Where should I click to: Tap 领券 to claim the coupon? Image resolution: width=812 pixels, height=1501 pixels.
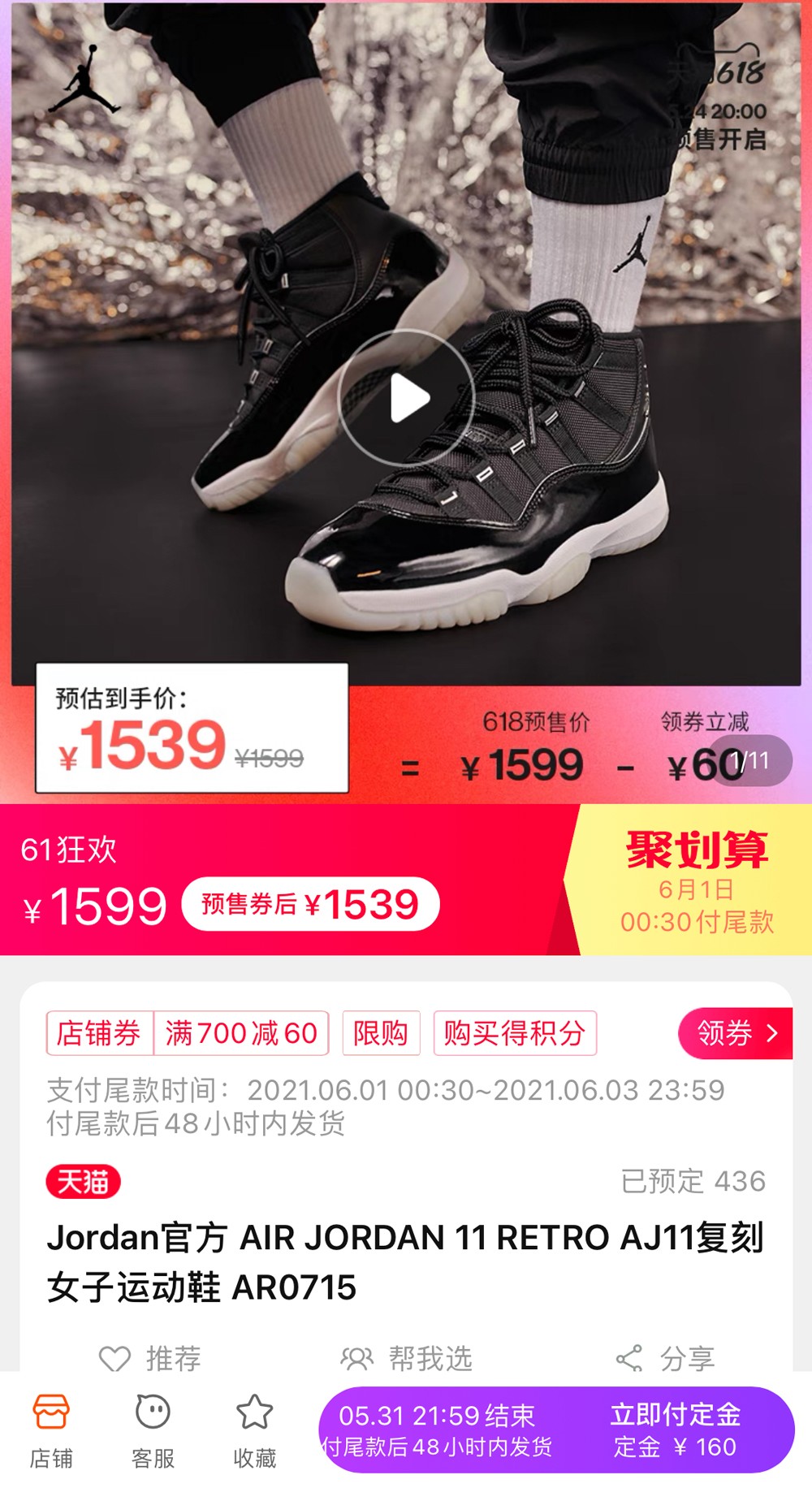(x=736, y=1033)
